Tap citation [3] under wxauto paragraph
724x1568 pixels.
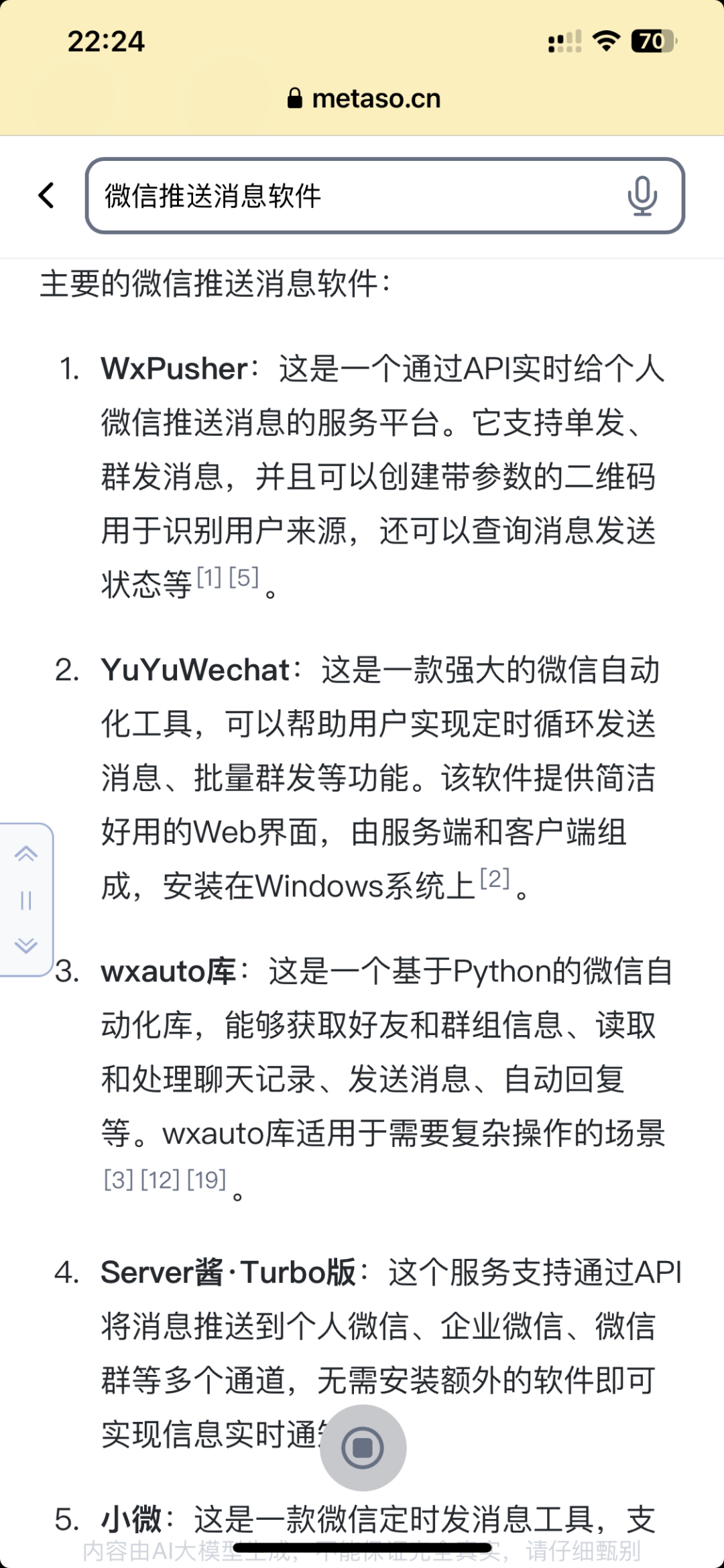tap(119, 1179)
